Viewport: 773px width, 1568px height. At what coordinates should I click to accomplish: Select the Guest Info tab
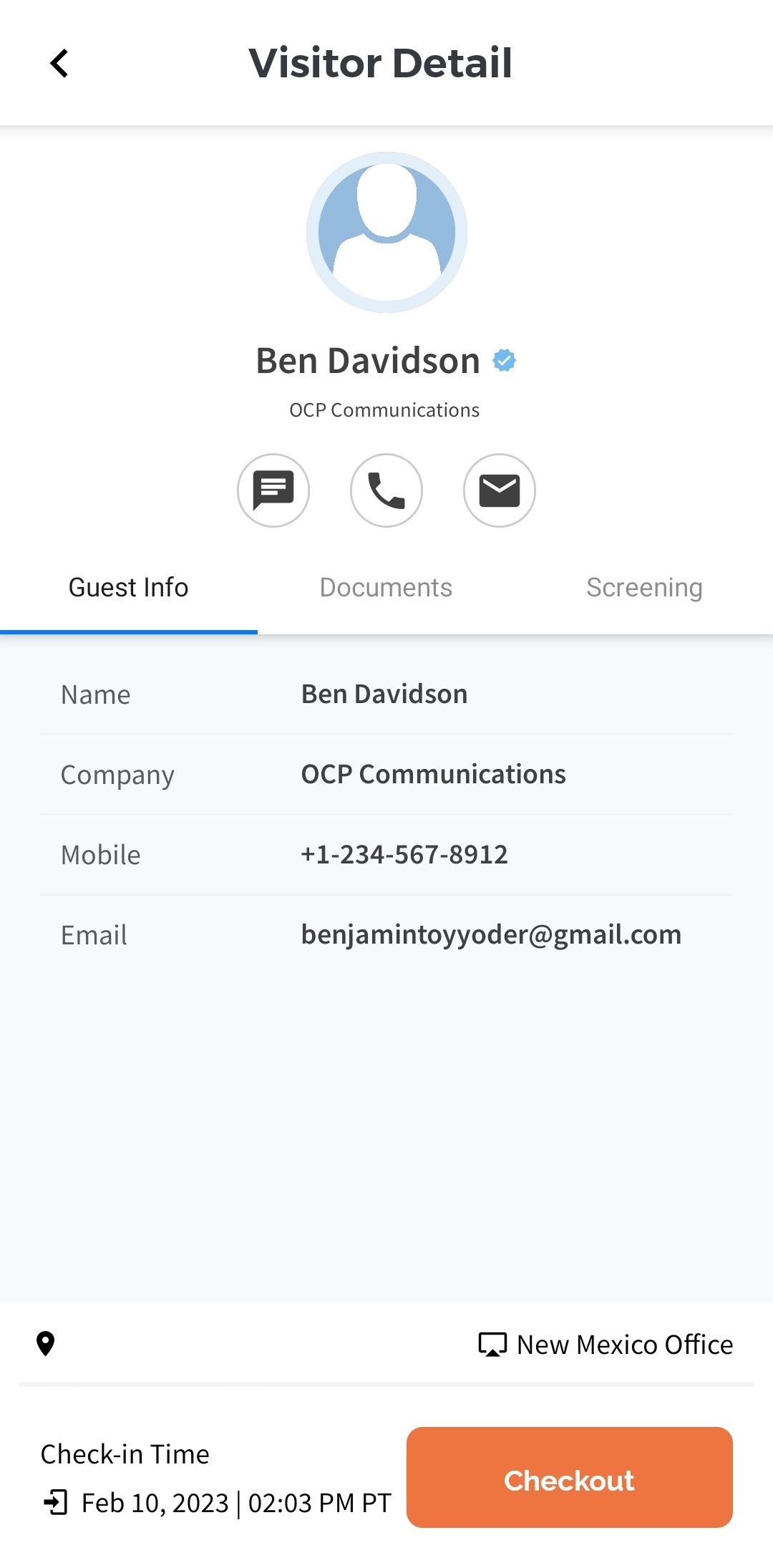coord(129,588)
